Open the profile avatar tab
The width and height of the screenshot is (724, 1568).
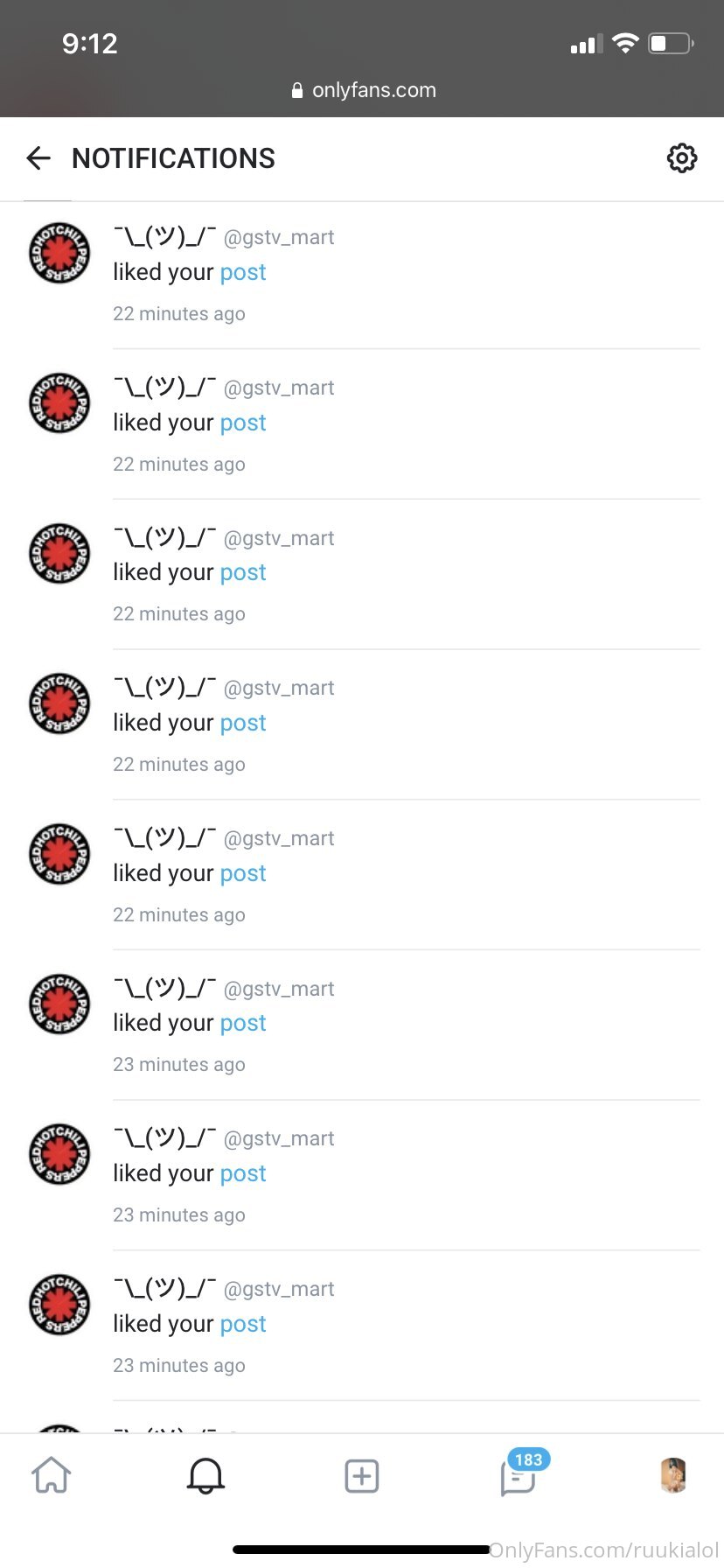pos(673,1475)
